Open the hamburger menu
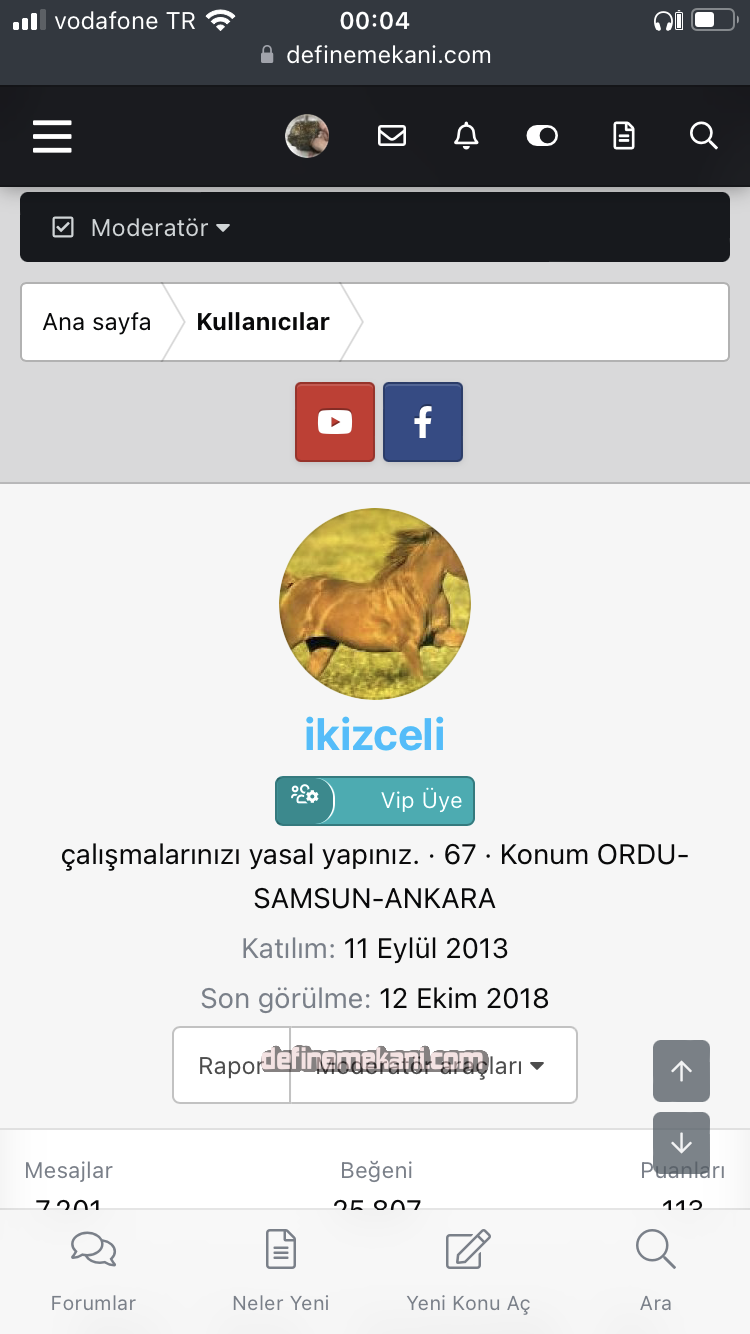This screenshot has height=1334, width=750. [52, 136]
